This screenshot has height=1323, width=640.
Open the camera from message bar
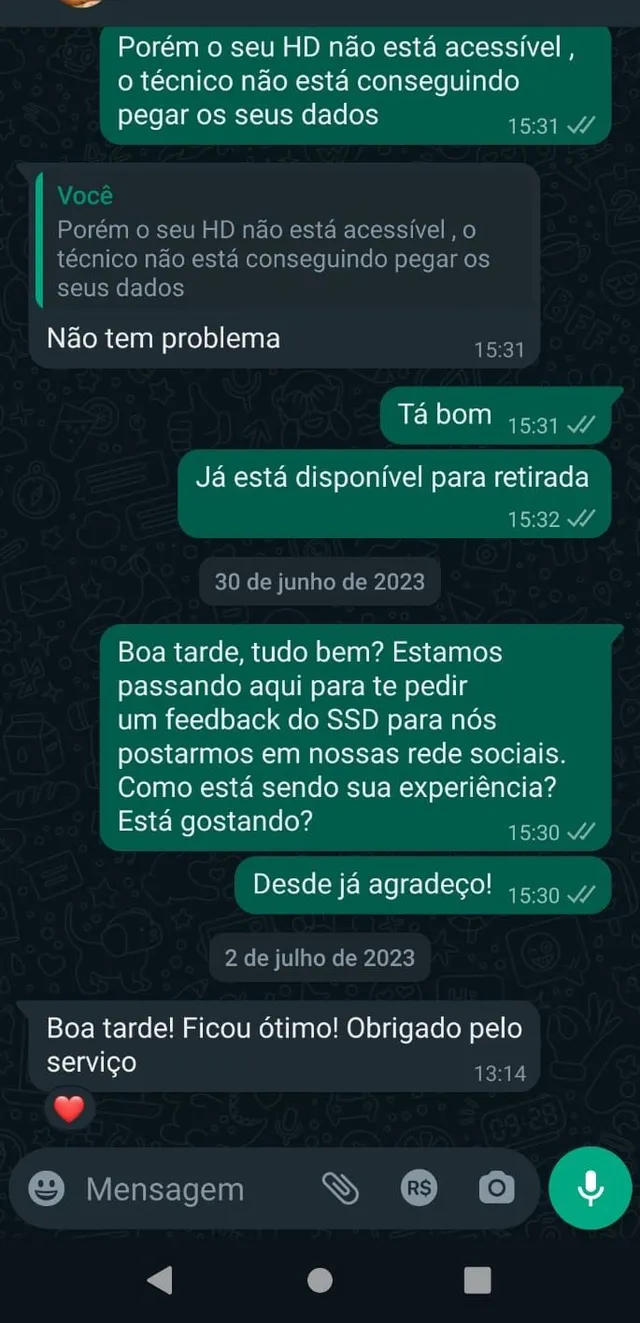496,1188
